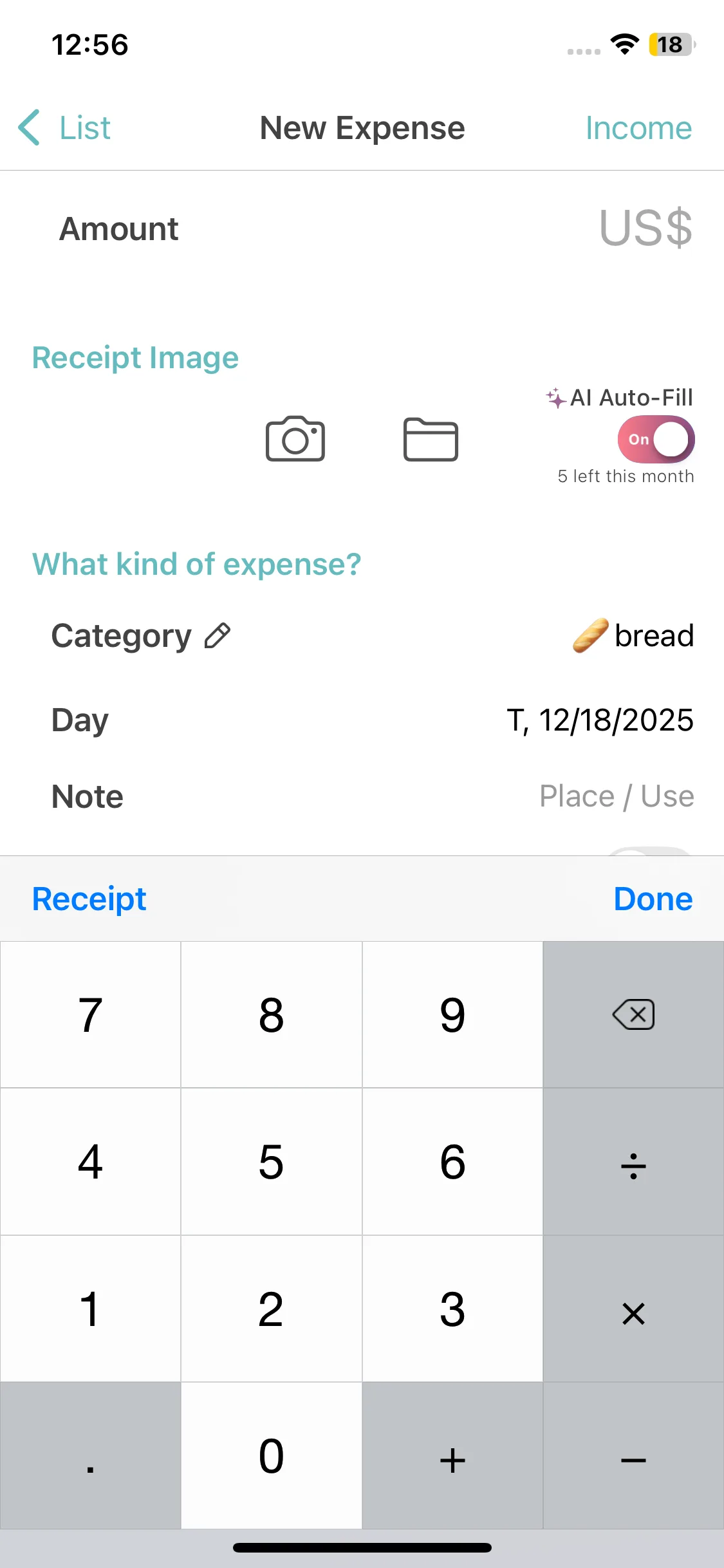
Task: Choose receipt image from folder
Action: point(431,439)
